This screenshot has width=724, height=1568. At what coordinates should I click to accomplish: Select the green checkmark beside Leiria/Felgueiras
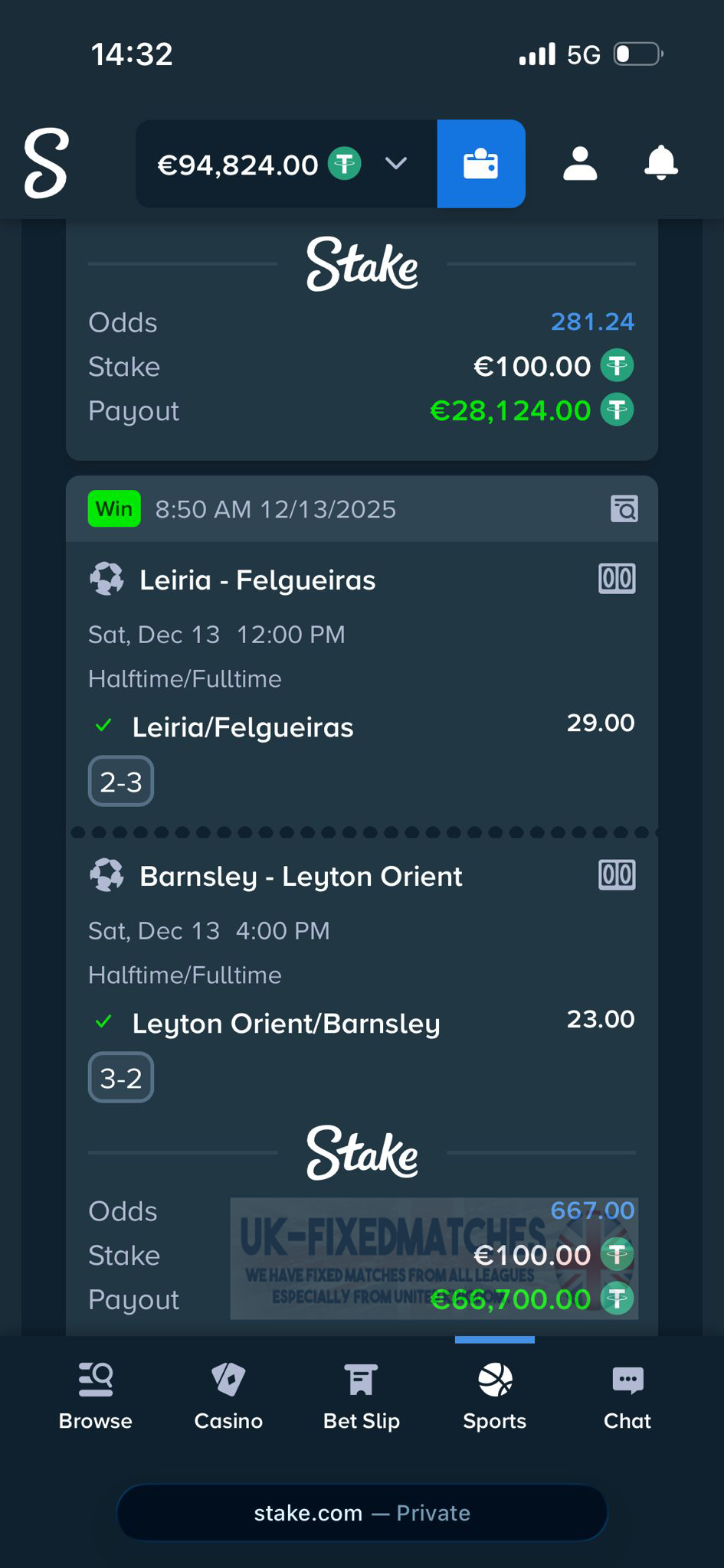point(103,724)
